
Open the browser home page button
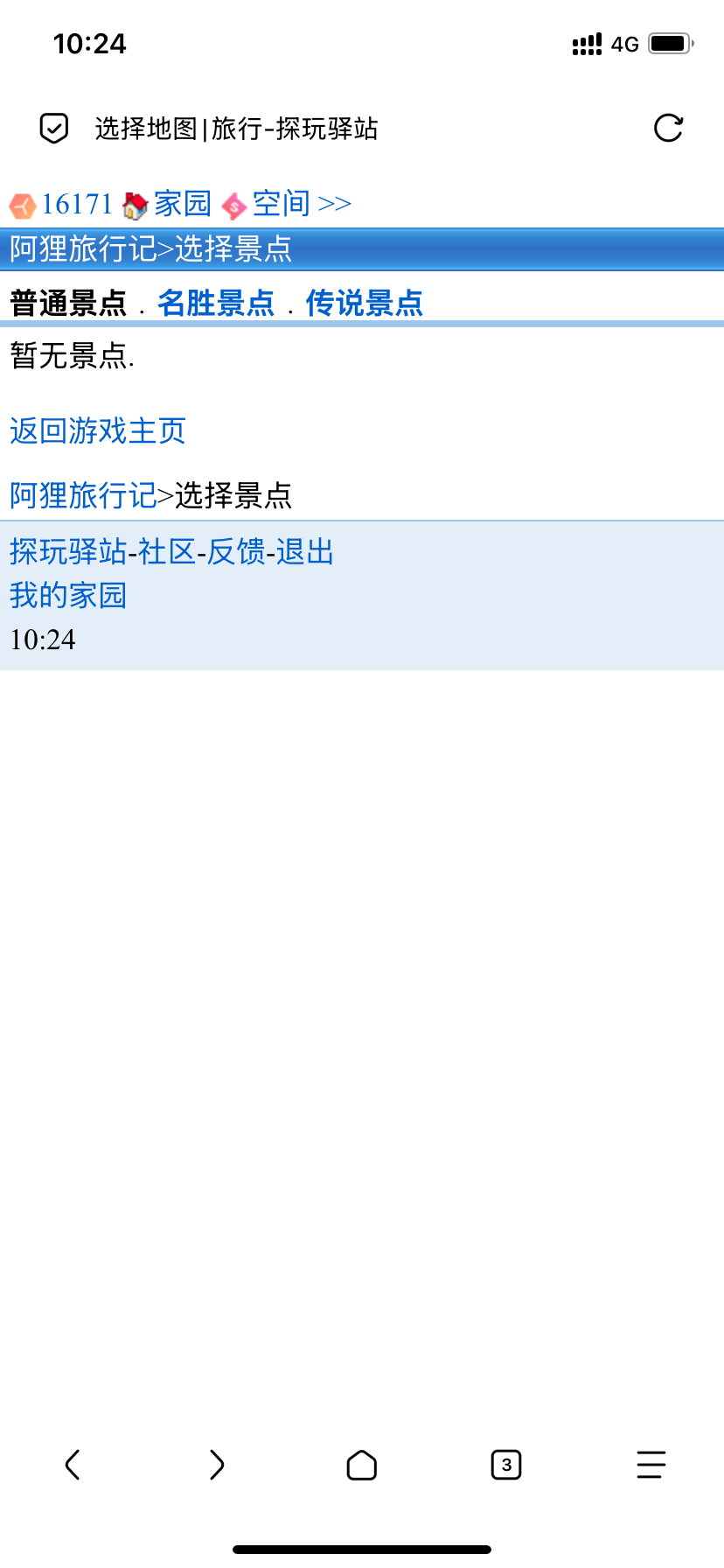pos(362,1465)
